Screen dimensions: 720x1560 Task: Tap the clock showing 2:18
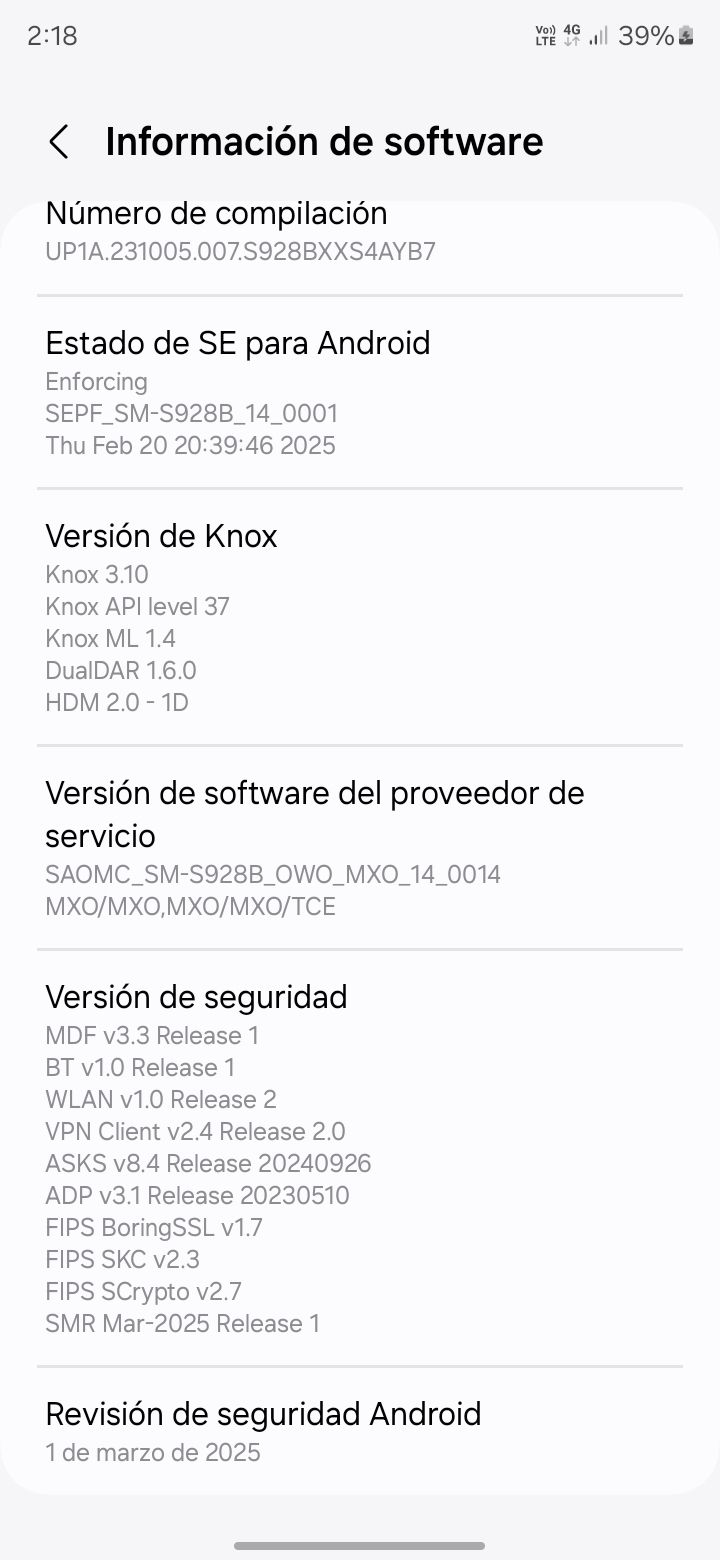(52, 35)
